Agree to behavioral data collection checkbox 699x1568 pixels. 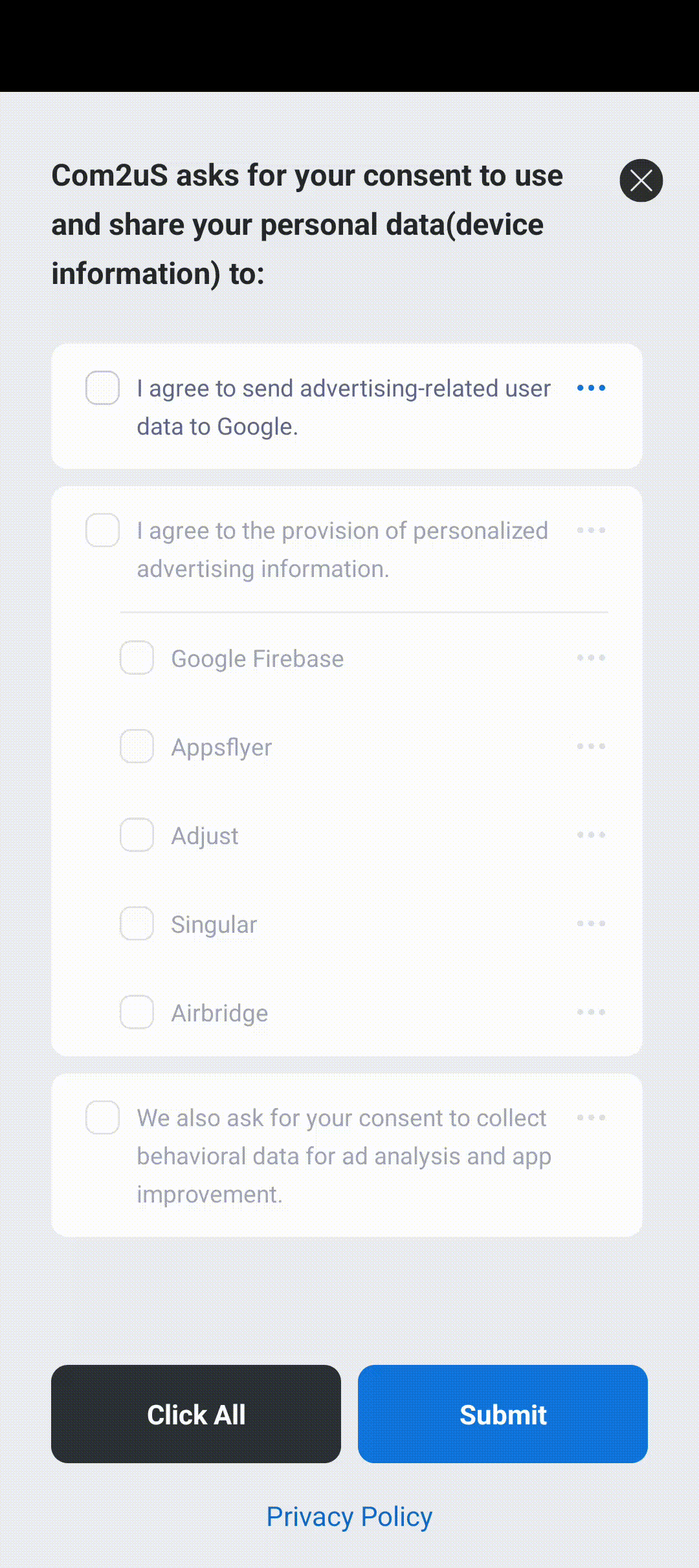pos(103,1118)
